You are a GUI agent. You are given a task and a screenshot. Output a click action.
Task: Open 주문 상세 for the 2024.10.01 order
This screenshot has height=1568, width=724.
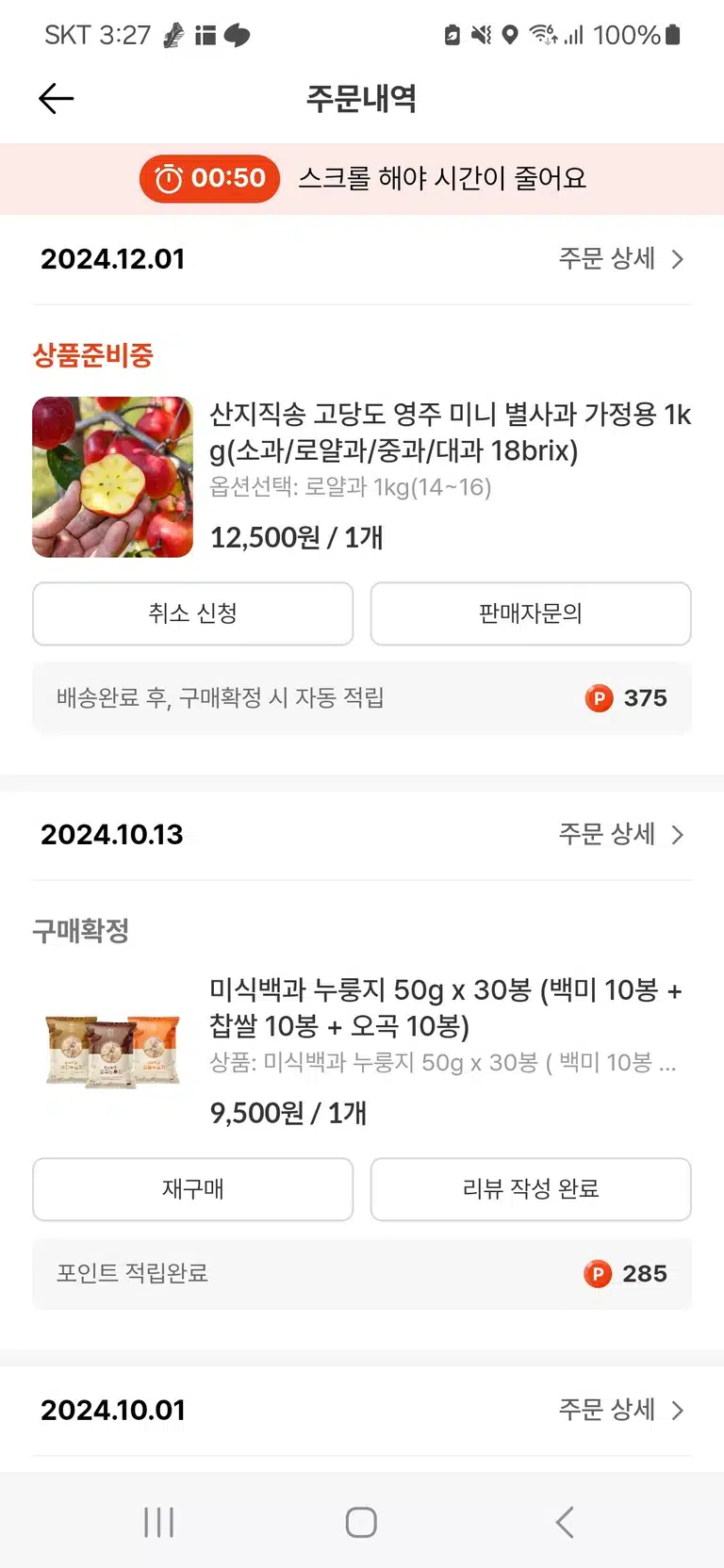621,1410
